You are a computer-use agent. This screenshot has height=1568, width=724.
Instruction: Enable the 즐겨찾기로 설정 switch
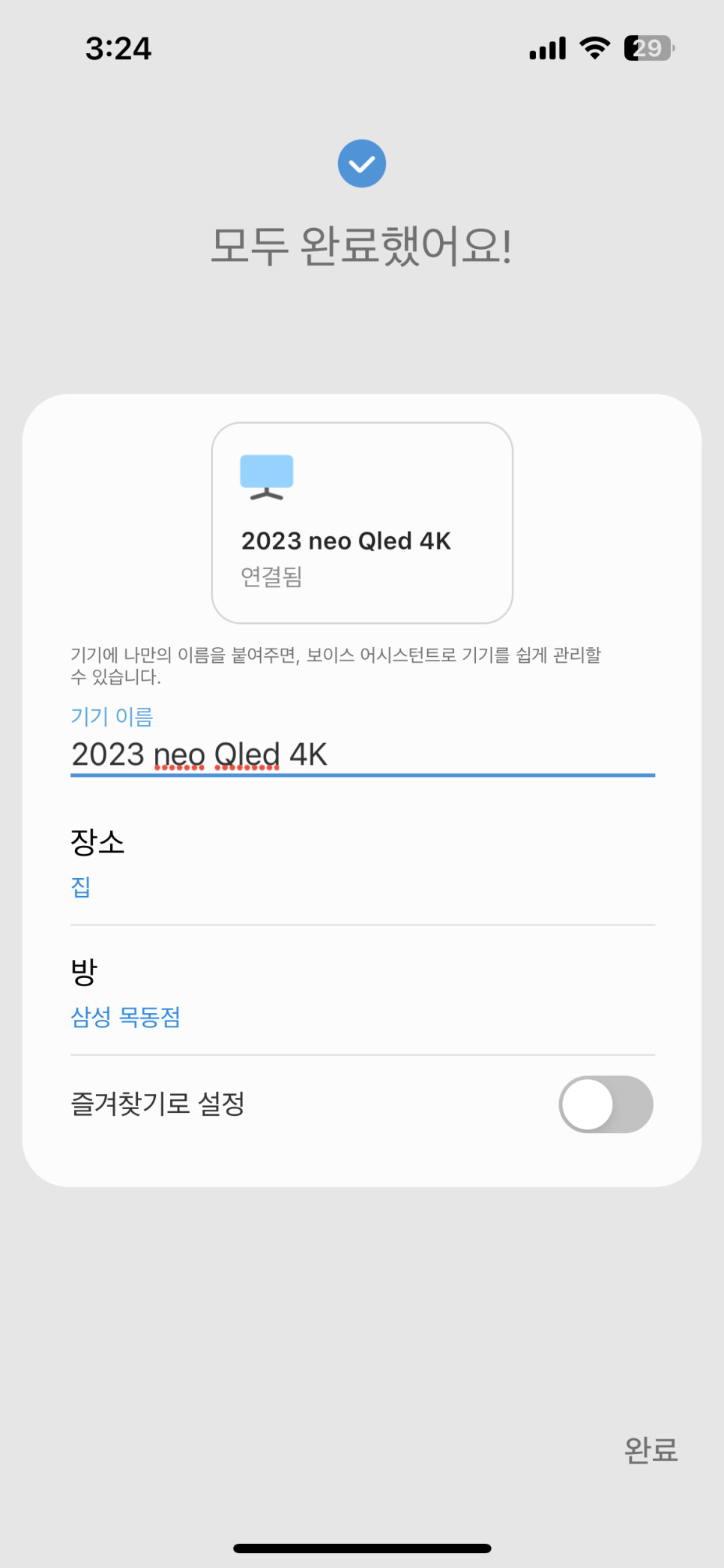[606, 1104]
